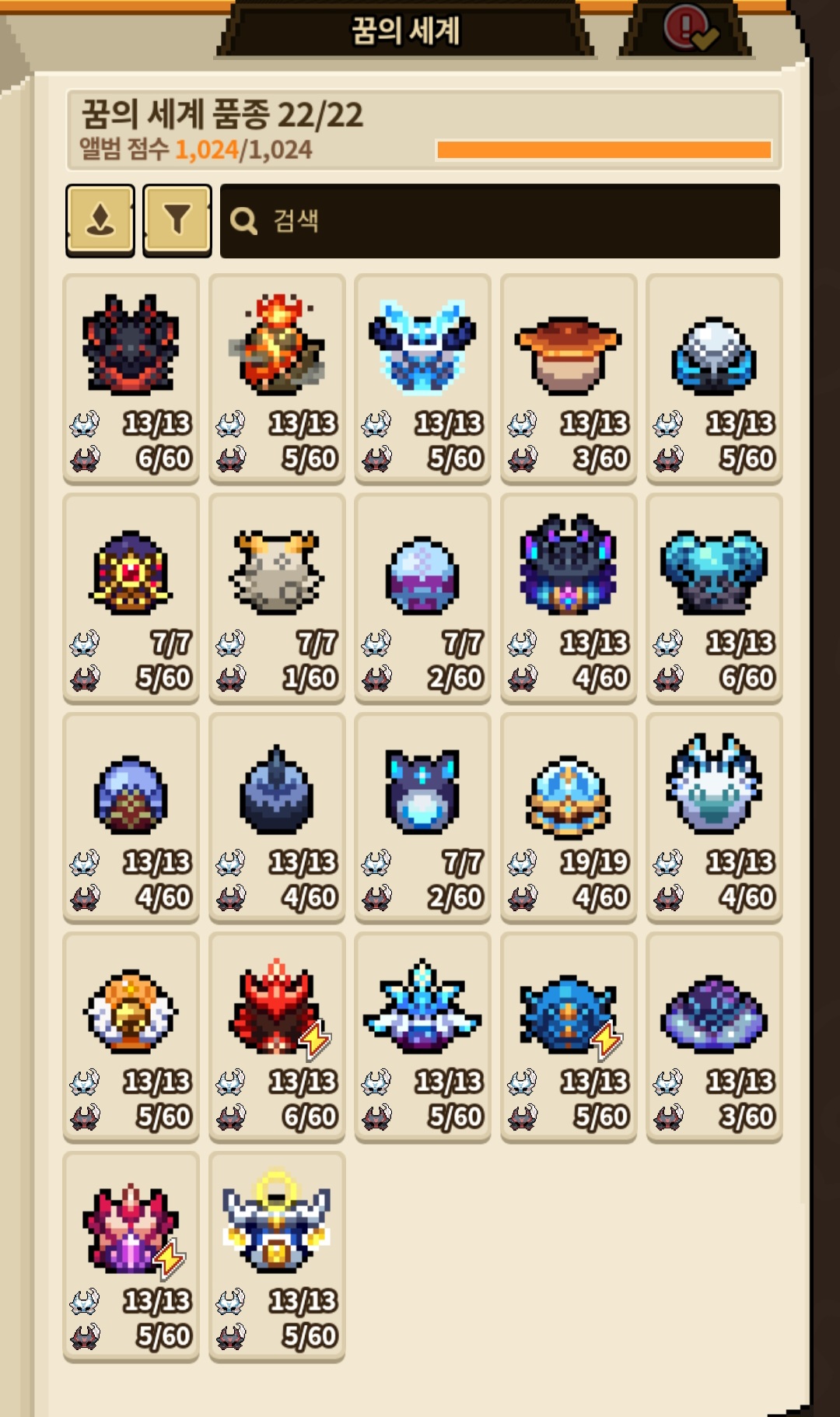The width and height of the screenshot is (840, 1417).
Task: Open the blue gold orb egg 19/19
Action: click(x=569, y=817)
